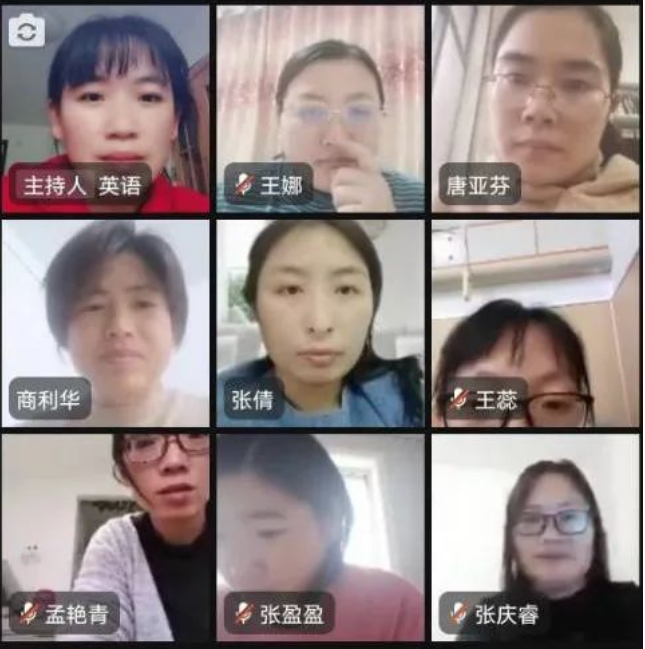Select 王蕊's video tile
The image size is (645, 649).
click(535, 323)
